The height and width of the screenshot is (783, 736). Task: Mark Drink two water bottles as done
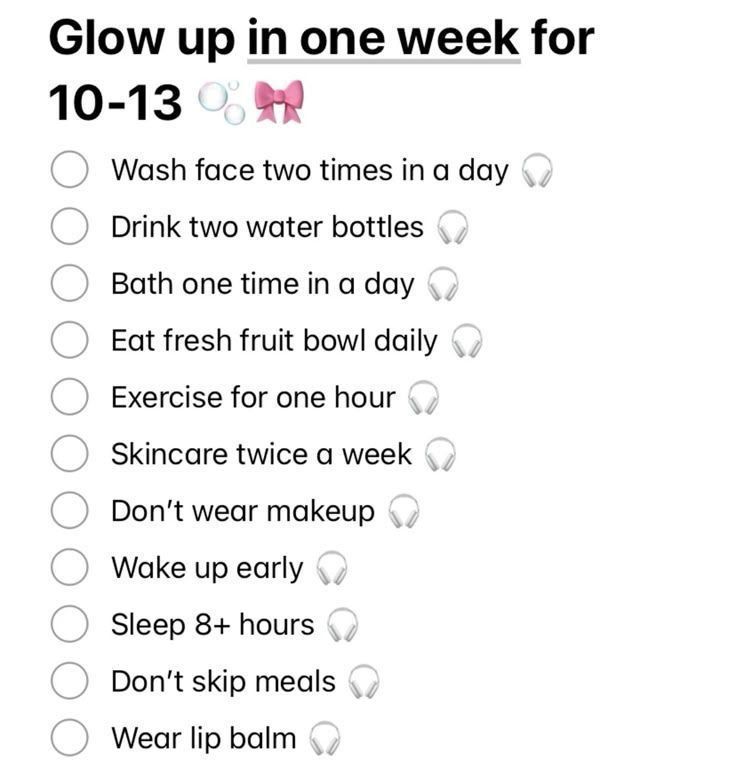pos(68,228)
